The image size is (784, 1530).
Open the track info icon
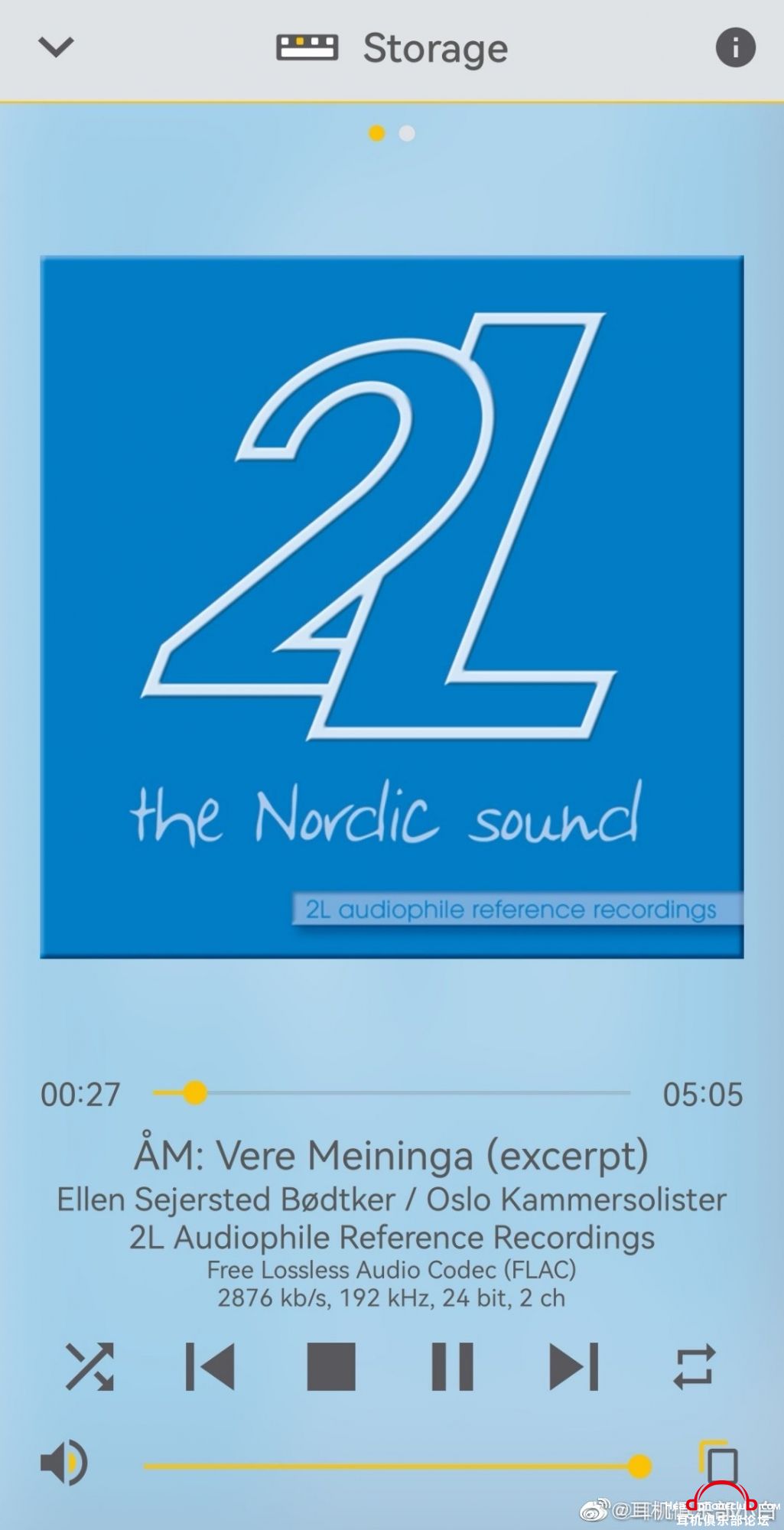click(735, 47)
